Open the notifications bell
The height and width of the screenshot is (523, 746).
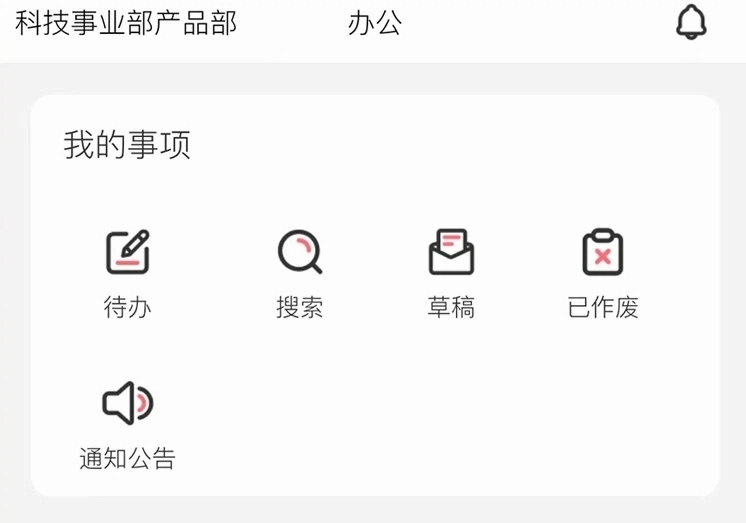pyautogui.click(x=691, y=22)
